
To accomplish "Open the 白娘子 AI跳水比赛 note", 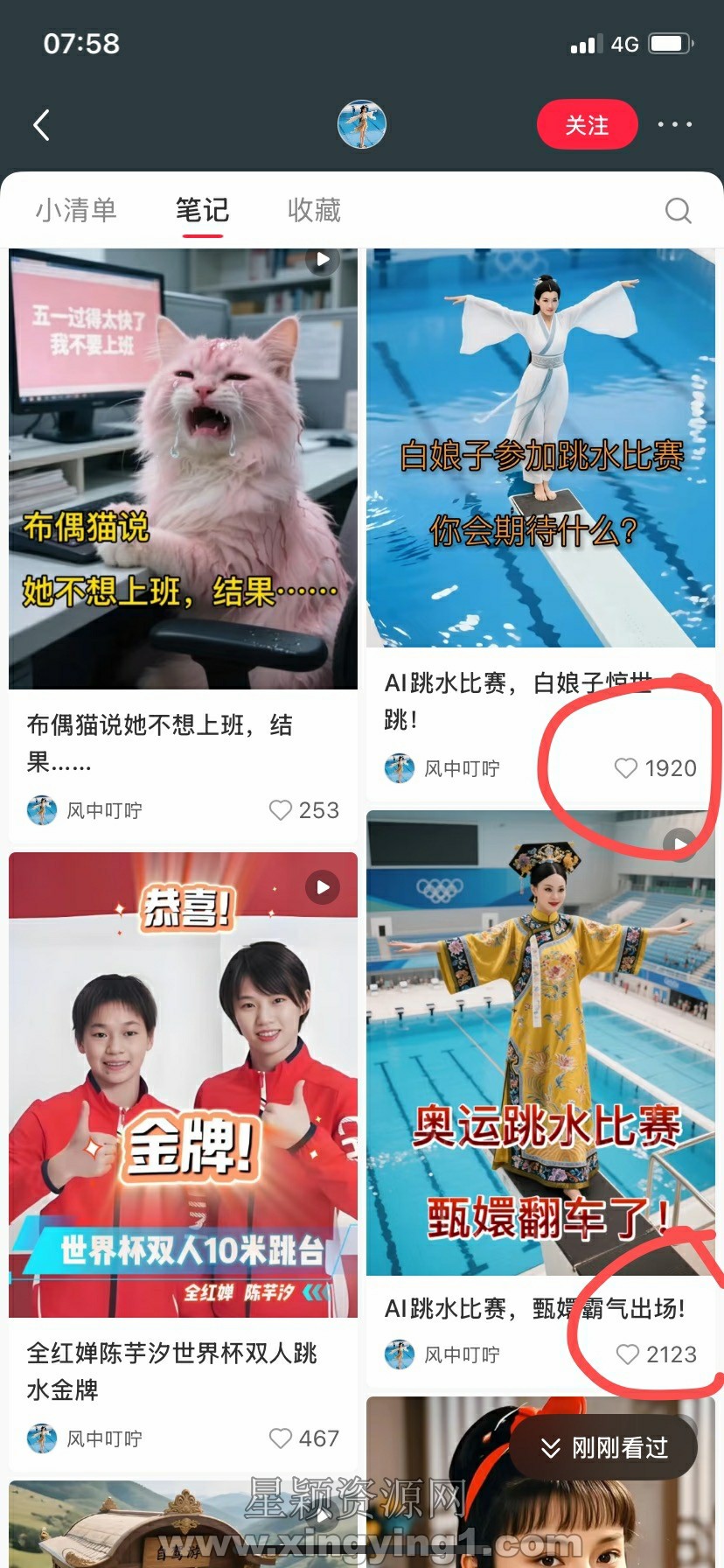I will tap(540, 448).
